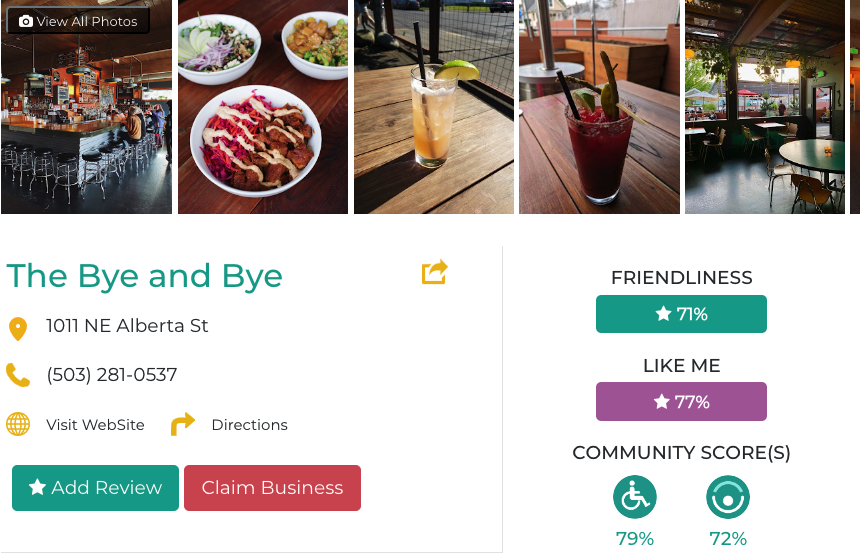
Task: Share The Bye and Bye listing
Action: click(x=434, y=272)
